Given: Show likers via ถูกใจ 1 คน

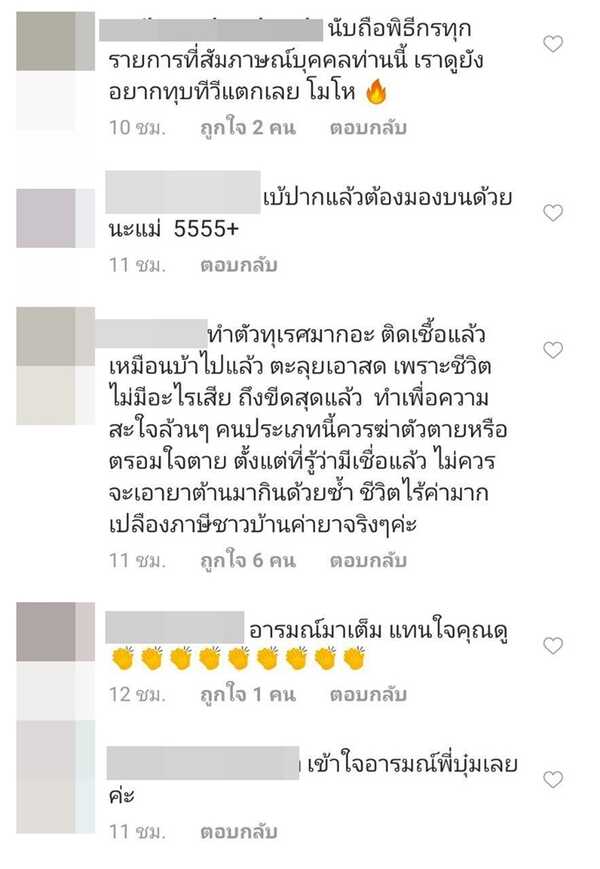Looking at the screenshot, I should click(248, 694).
